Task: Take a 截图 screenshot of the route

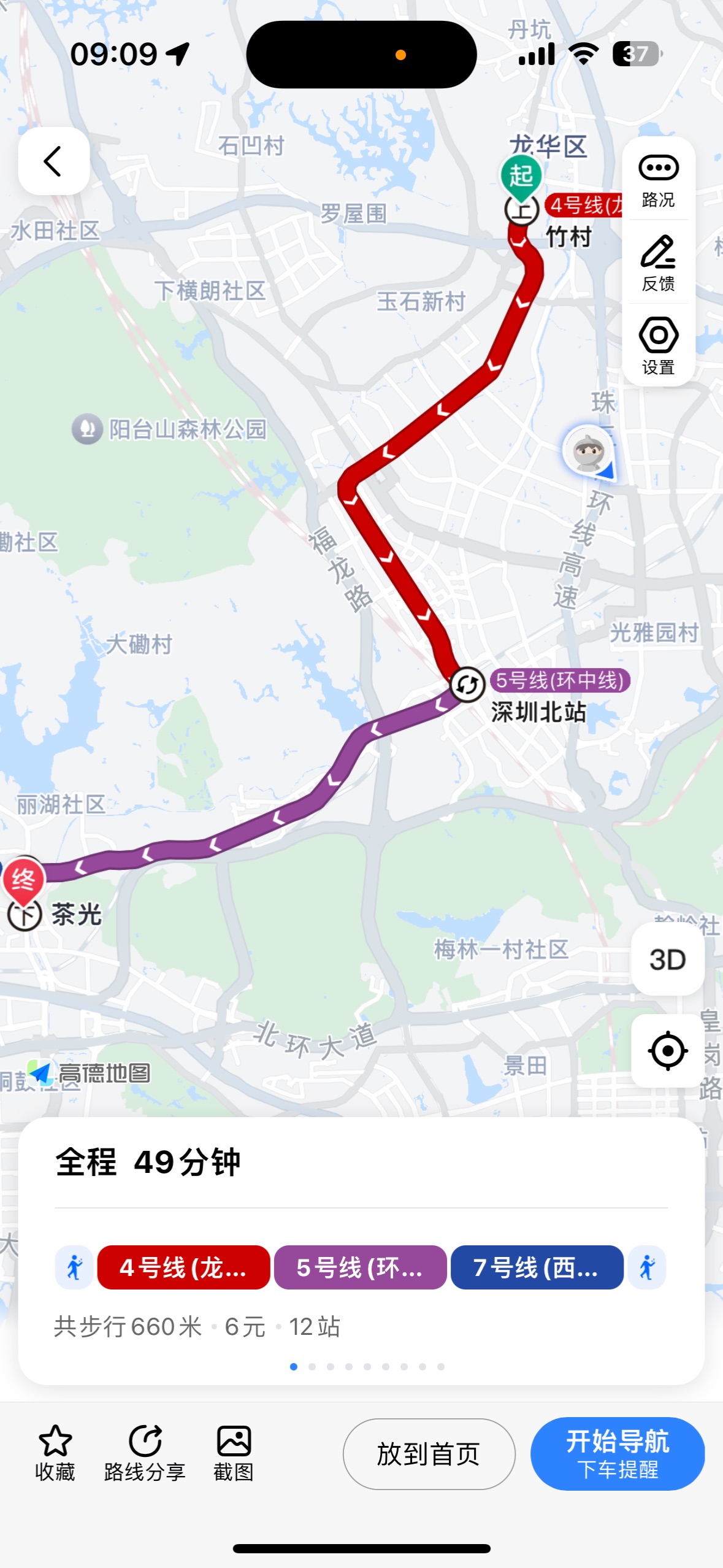Action: point(234,1453)
